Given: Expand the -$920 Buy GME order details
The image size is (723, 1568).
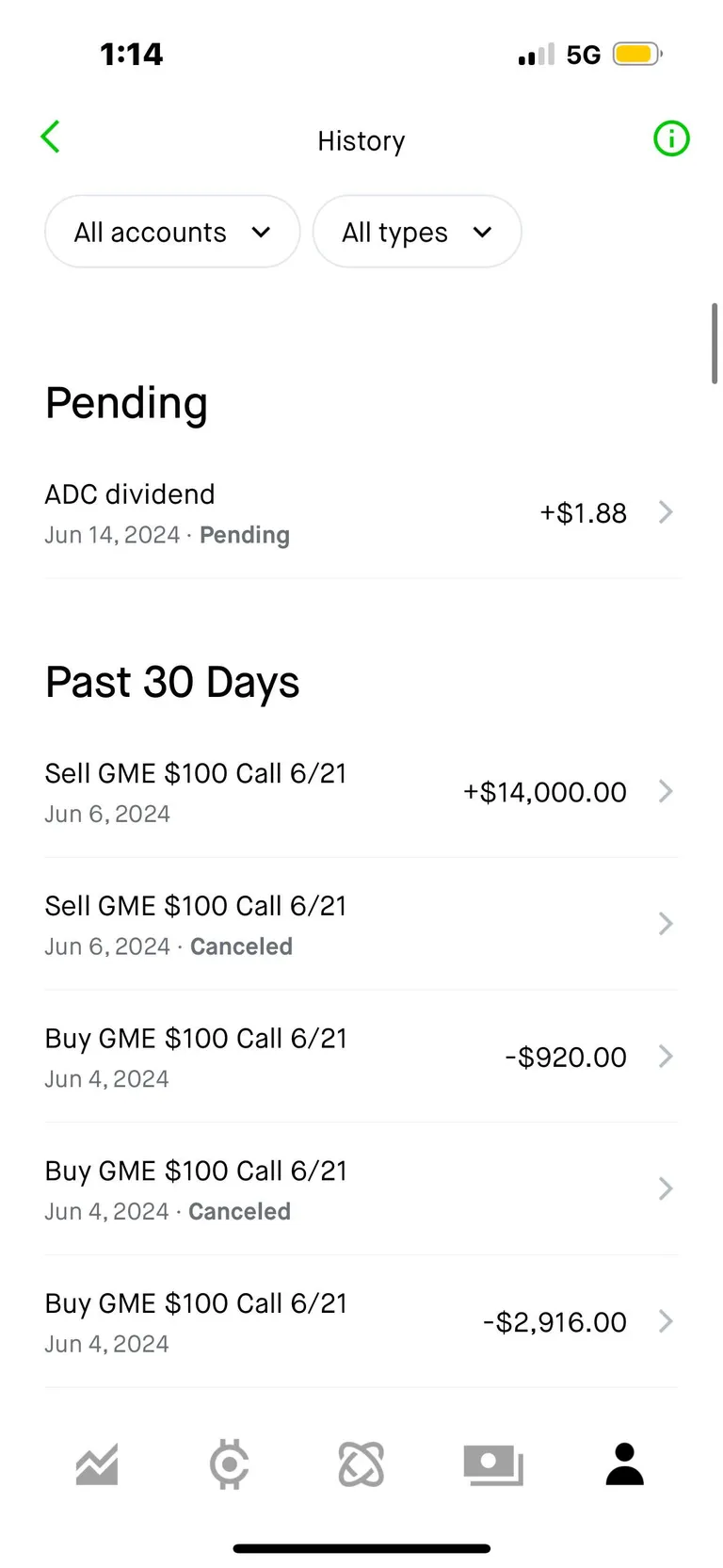Looking at the screenshot, I should tap(667, 1057).
